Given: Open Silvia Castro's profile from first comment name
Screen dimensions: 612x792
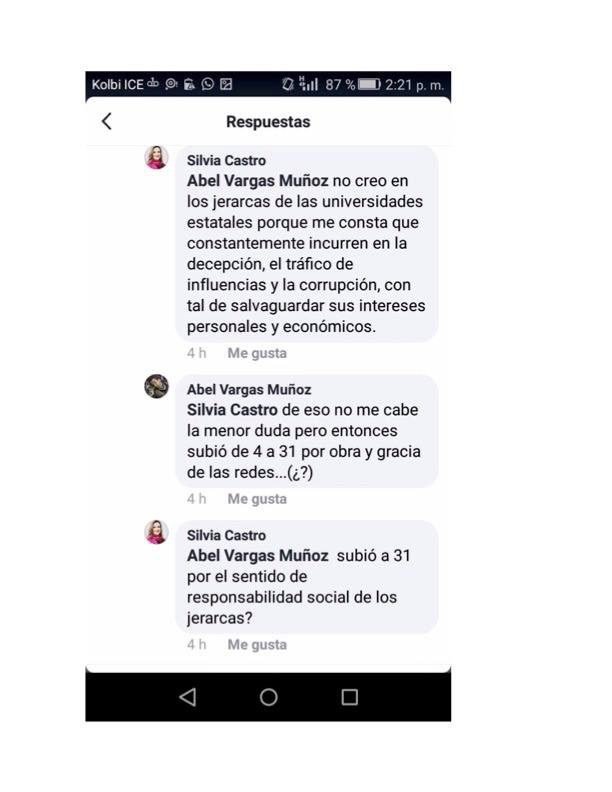Looking at the screenshot, I should 226,160.
